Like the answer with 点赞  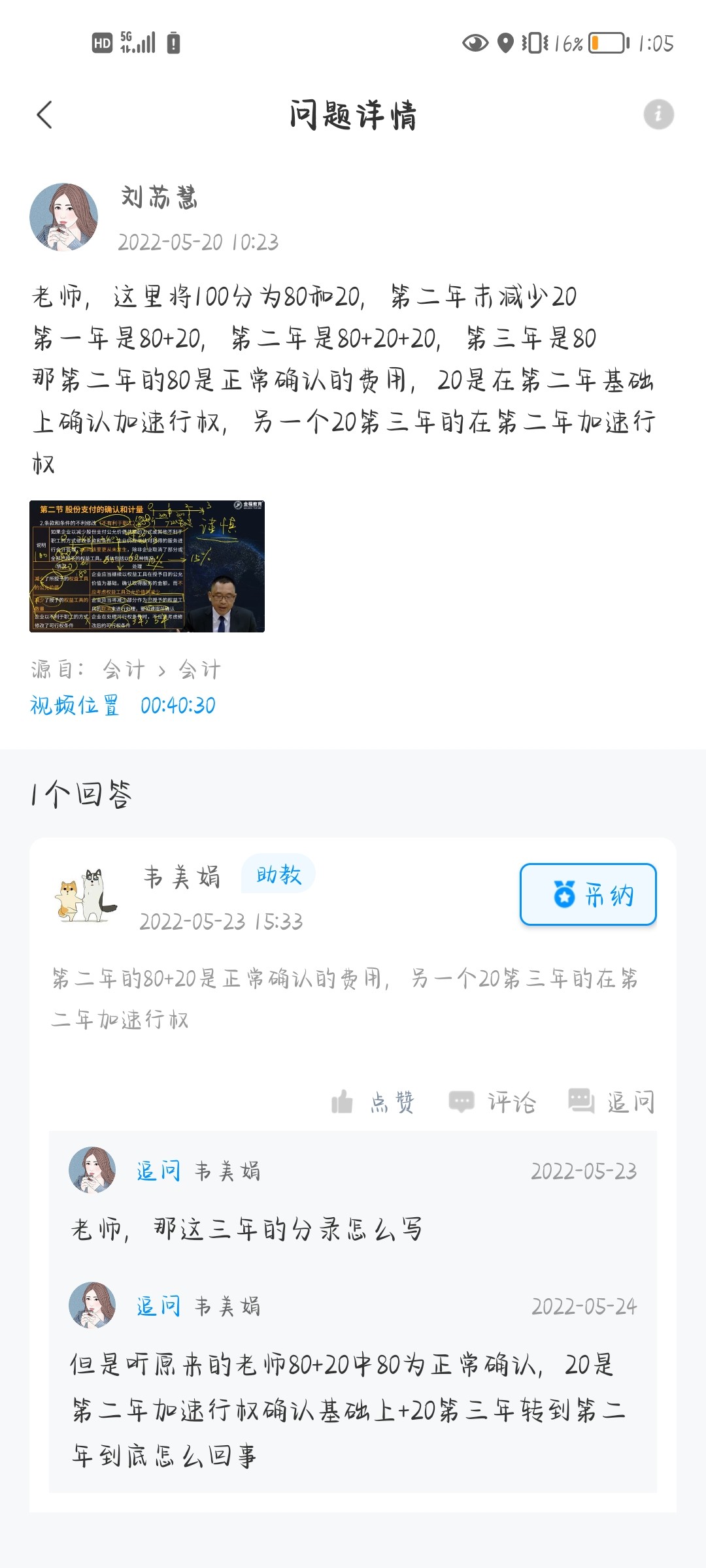coord(373,1102)
